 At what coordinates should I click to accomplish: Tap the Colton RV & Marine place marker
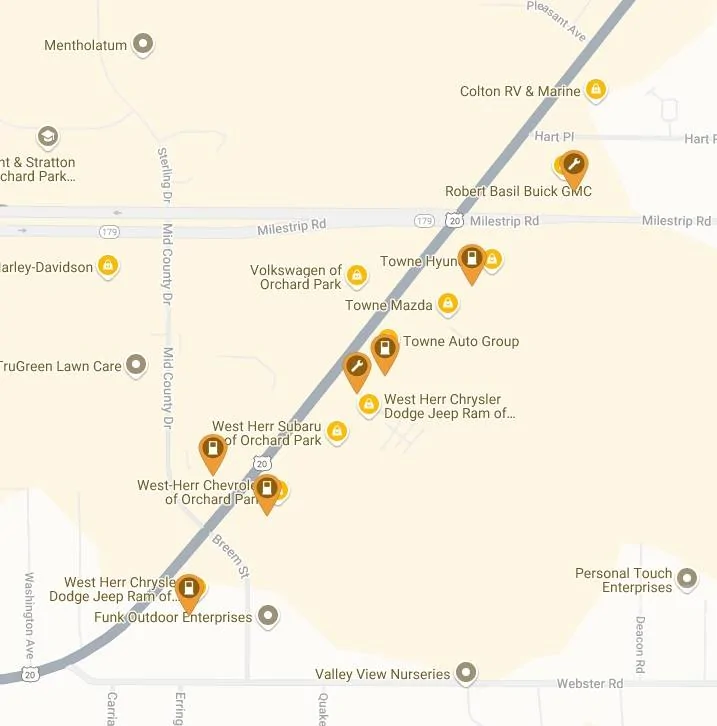click(596, 90)
